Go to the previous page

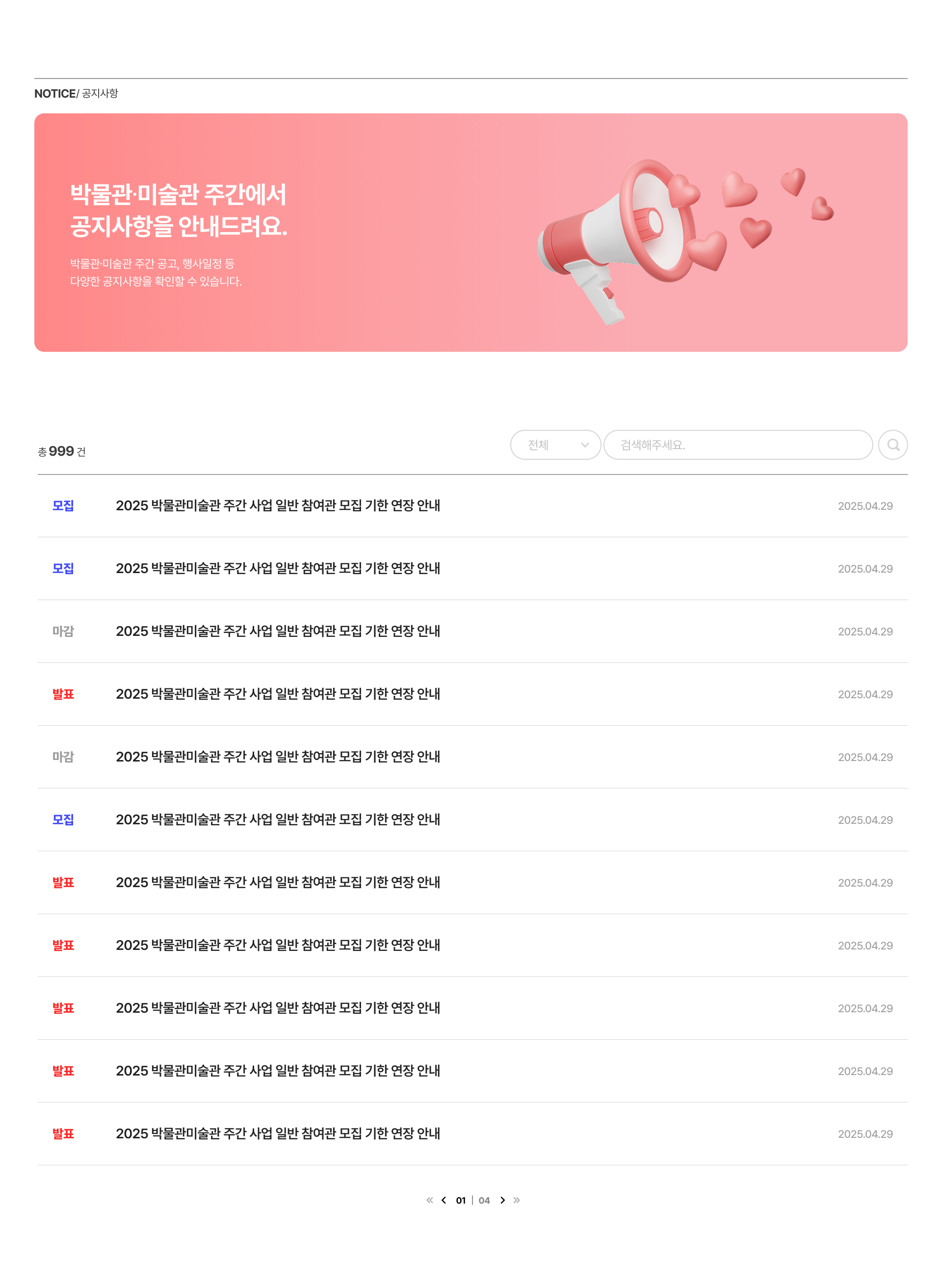[444, 1200]
